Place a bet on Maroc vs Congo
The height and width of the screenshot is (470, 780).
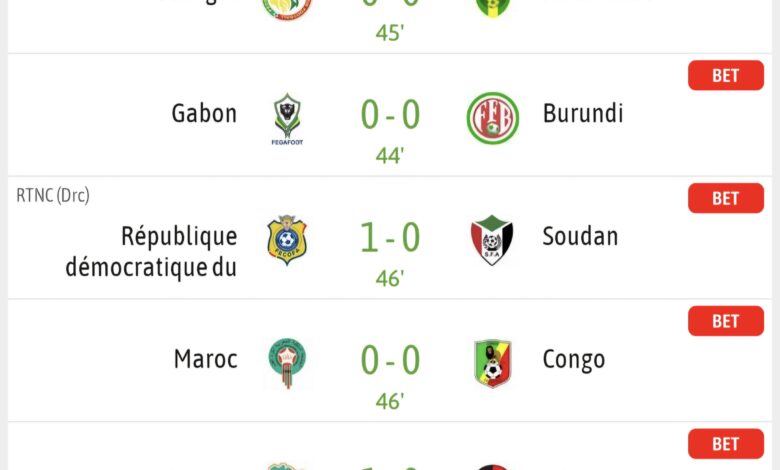point(725,321)
